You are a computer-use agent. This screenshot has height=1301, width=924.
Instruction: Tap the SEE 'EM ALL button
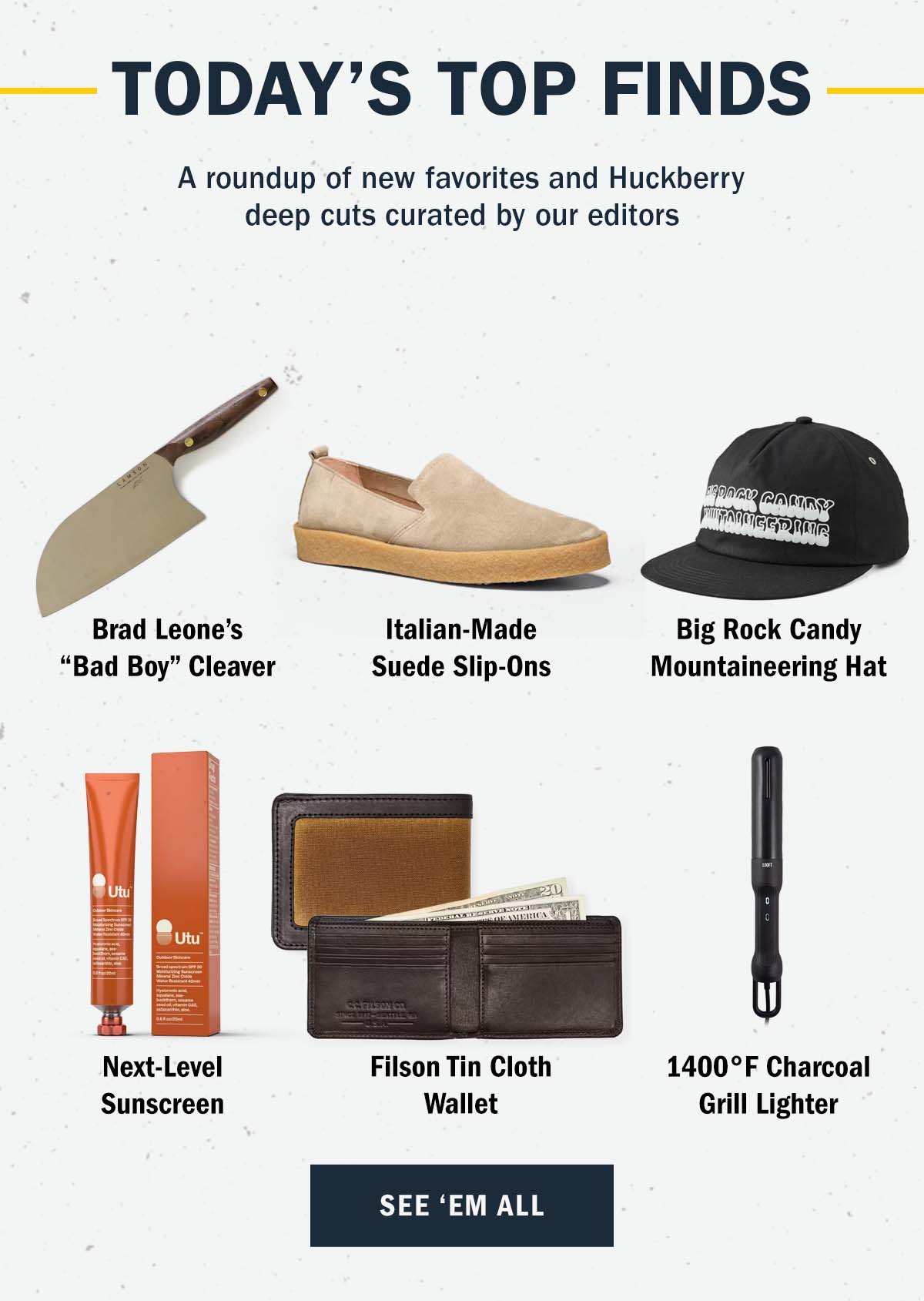[x=461, y=1205]
